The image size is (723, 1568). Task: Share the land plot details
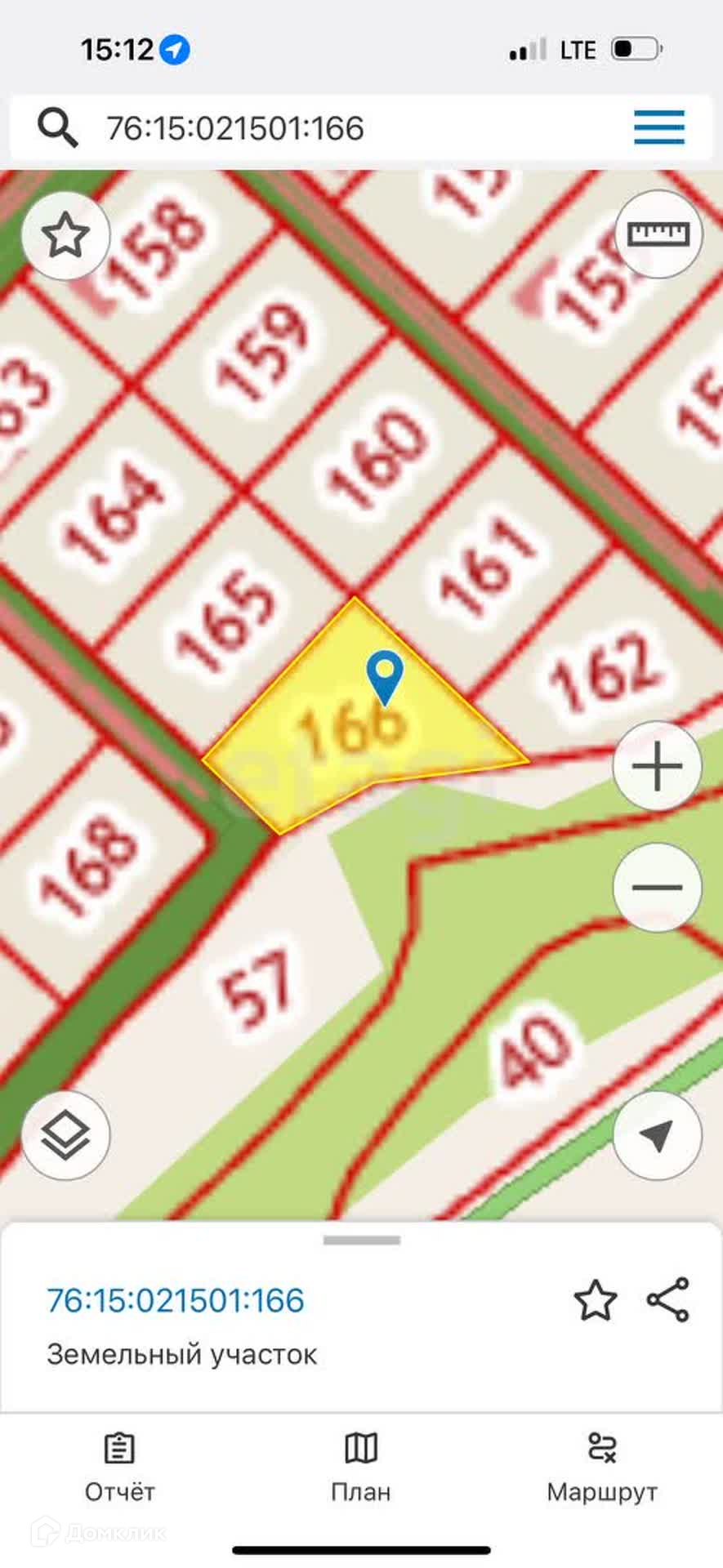click(x=668, y=1299)
